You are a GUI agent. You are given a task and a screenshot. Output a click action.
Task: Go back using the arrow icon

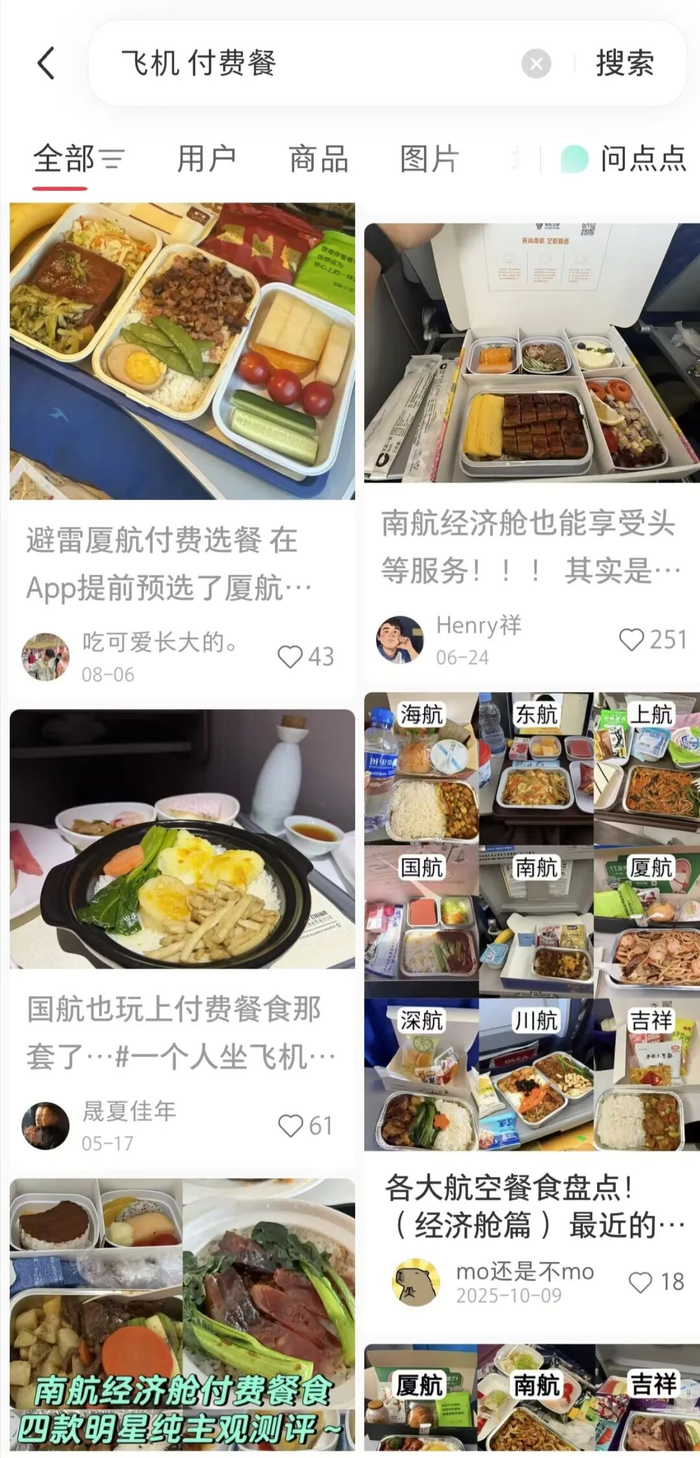pos(46,63)
